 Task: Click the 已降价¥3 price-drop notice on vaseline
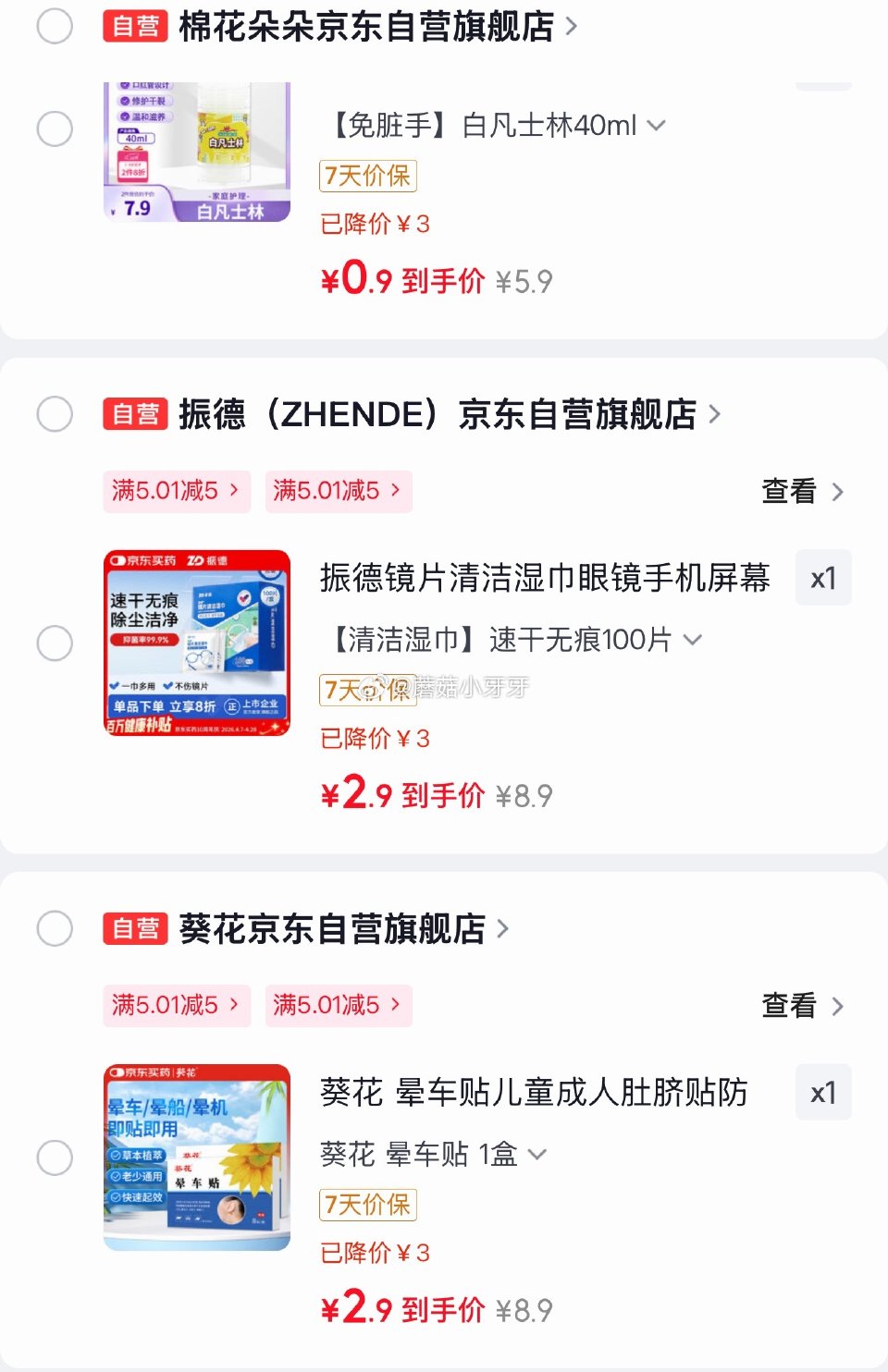[x=374, y=223]
